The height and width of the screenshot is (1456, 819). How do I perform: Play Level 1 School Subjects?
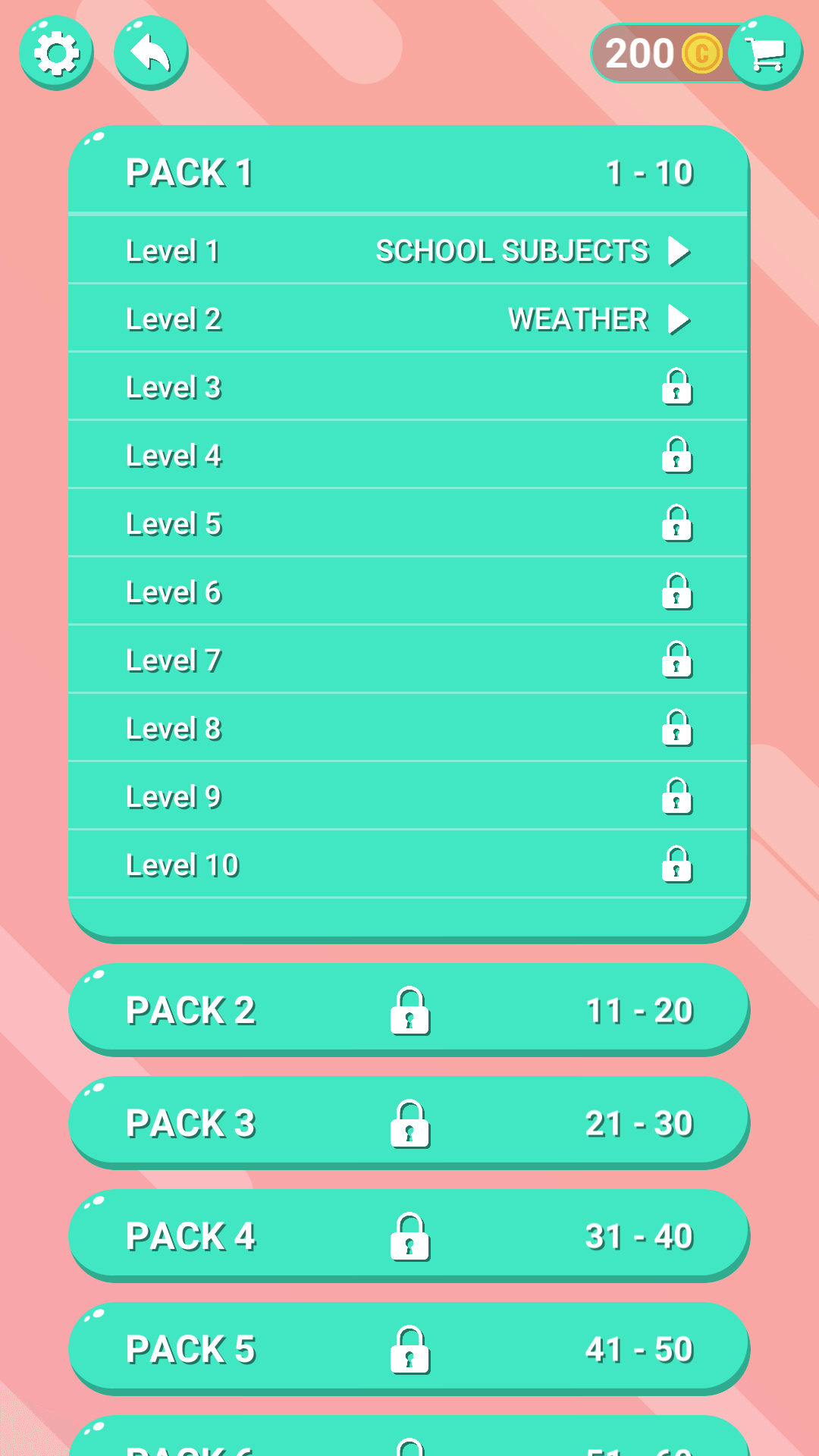(409, 251)
